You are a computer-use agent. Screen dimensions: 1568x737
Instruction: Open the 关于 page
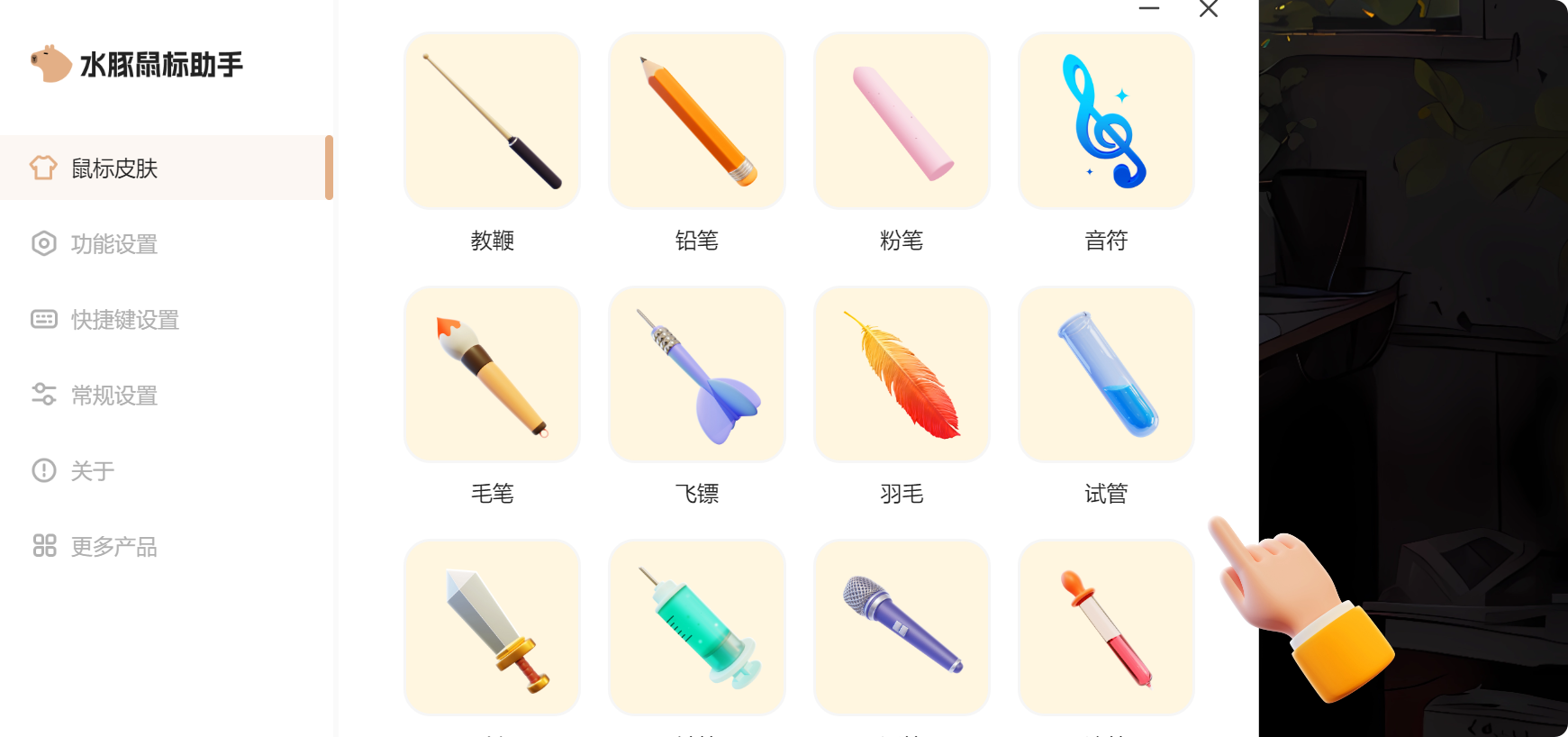click(x=92, y=471)
